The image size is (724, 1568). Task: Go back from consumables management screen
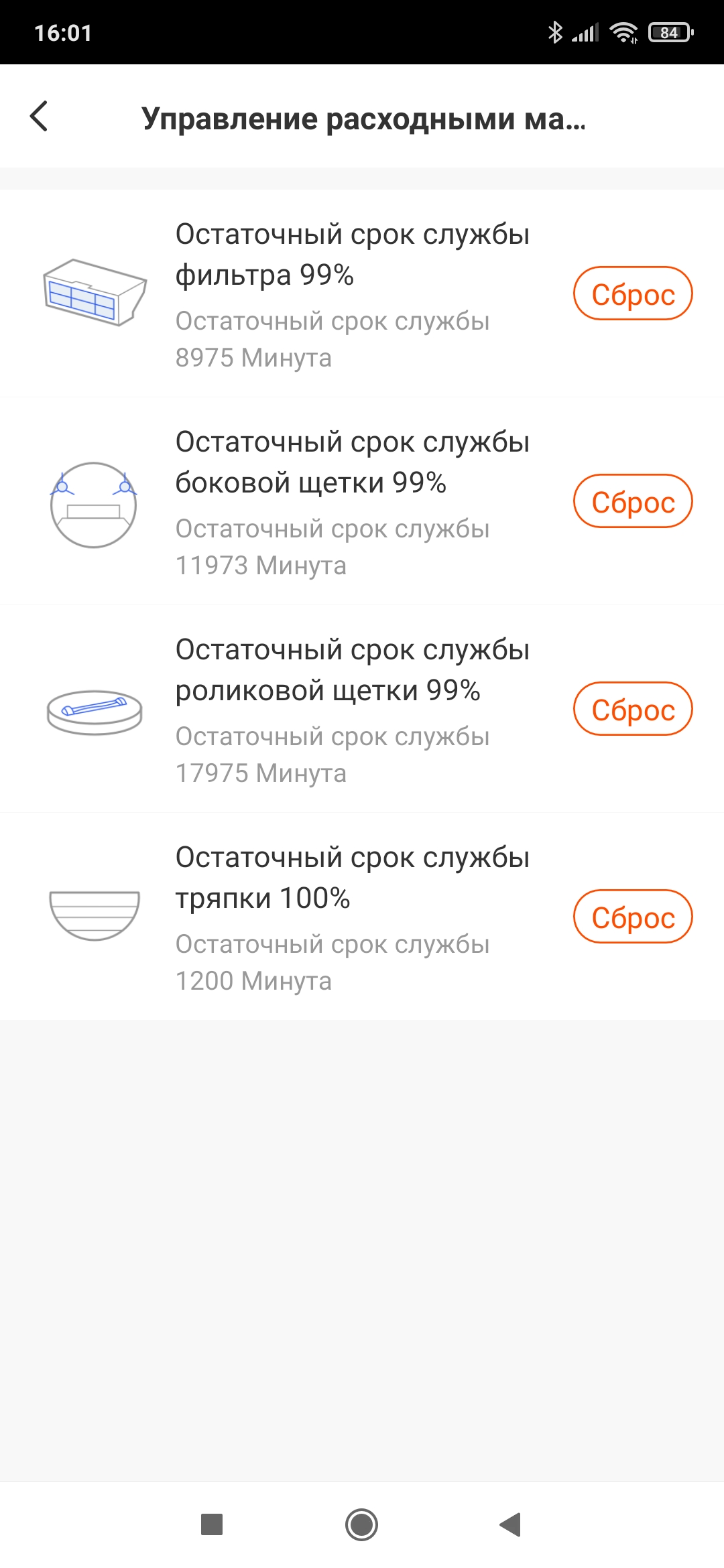coord(40,117)
